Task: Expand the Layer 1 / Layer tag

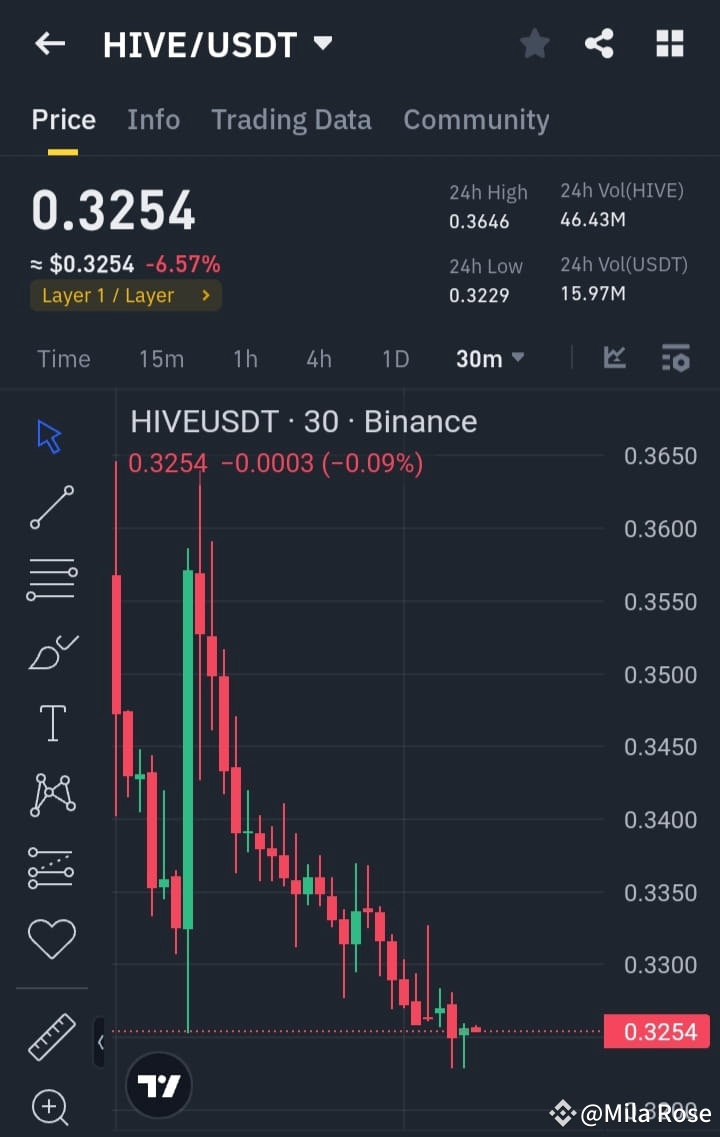Action: coord(125,296)
